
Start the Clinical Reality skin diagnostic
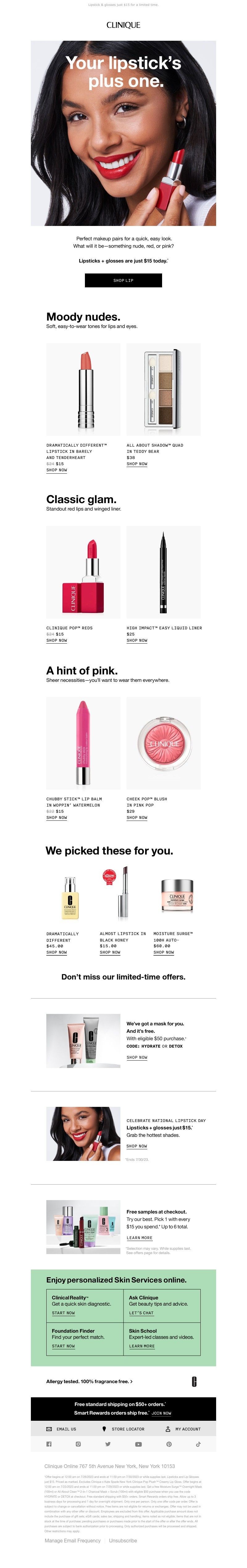(x=63, y=1313)
